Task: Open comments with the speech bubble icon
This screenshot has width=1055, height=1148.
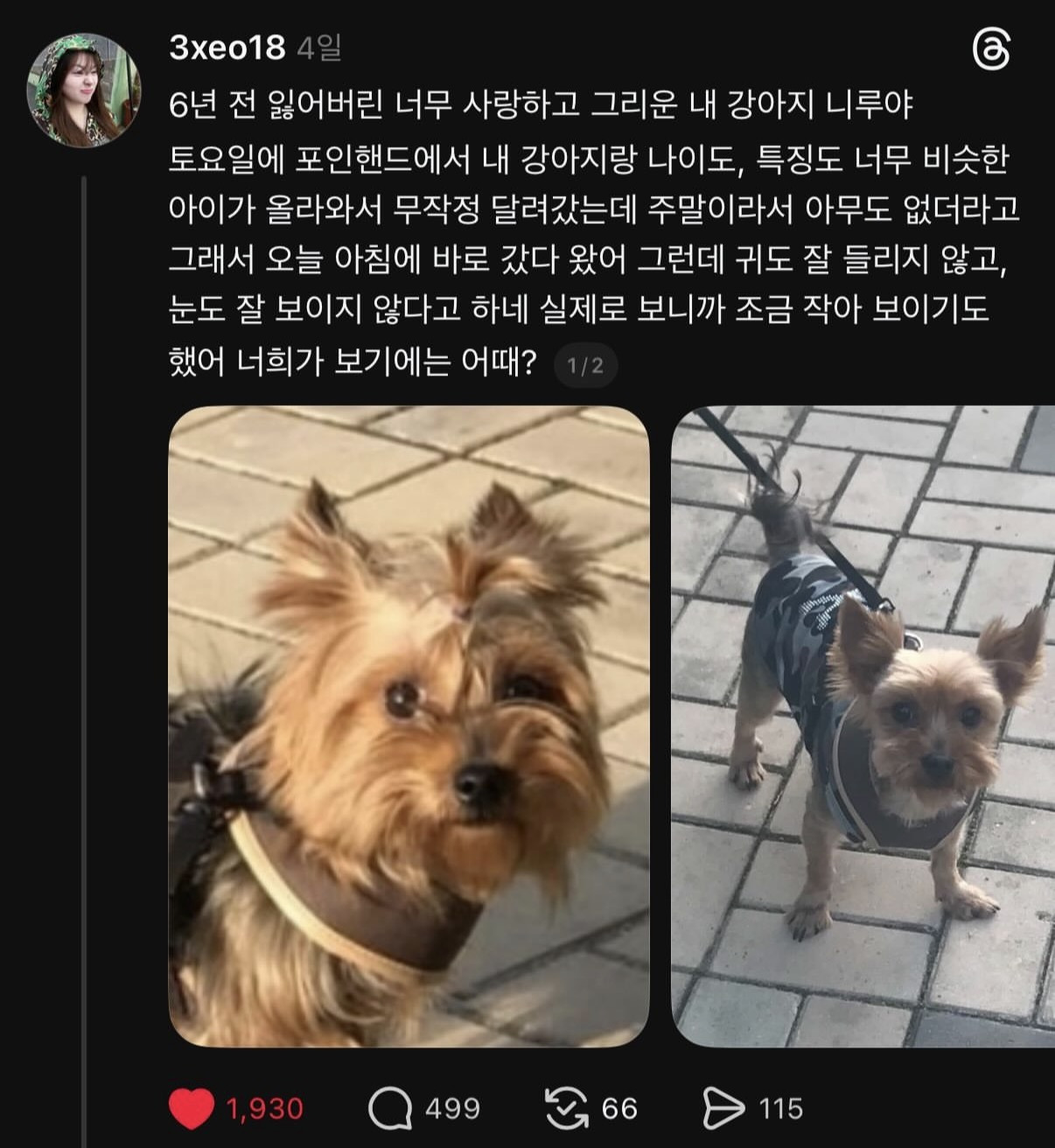Action: [396, 1107]
